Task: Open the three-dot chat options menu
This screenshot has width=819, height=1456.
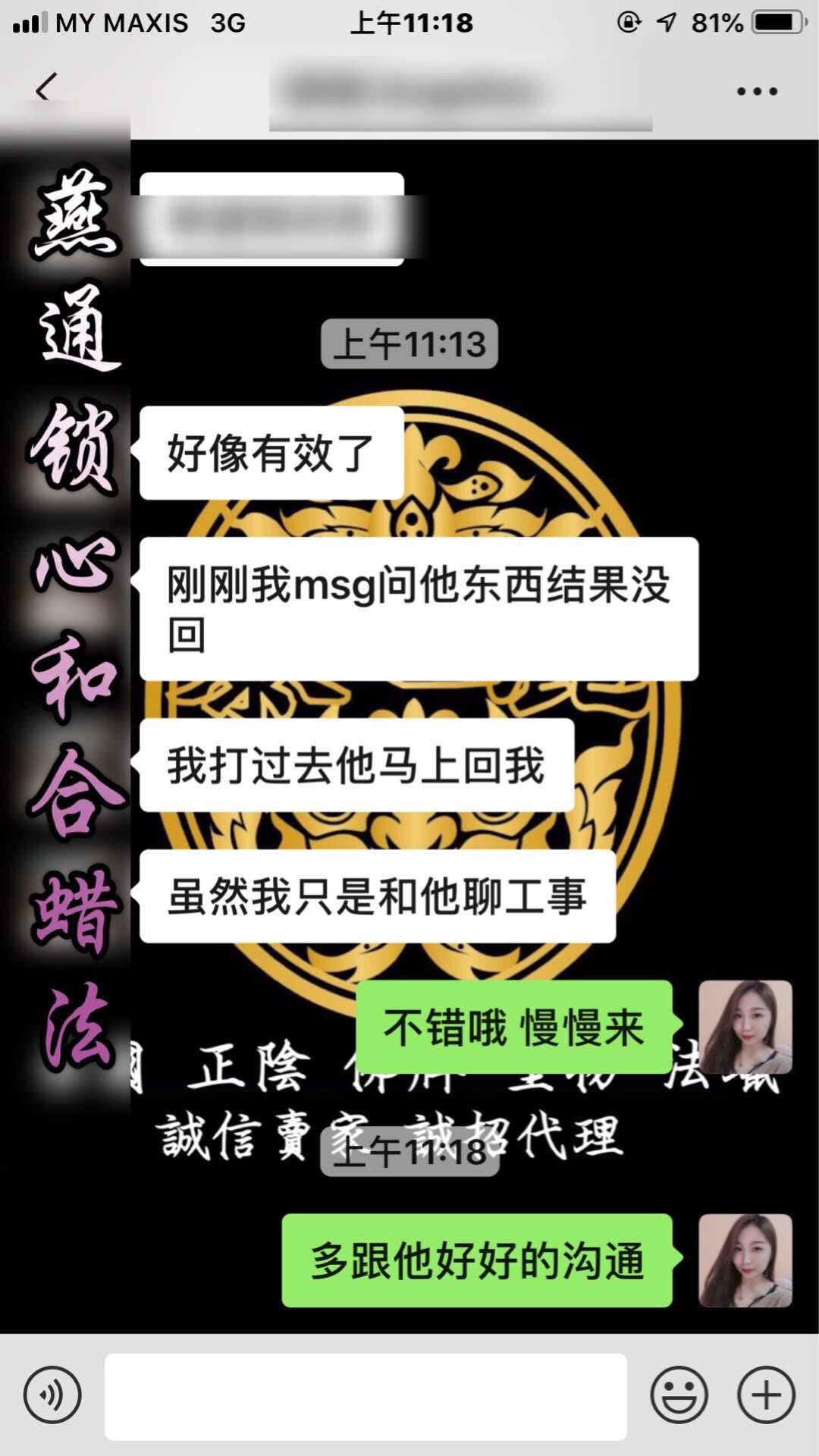Action: [757, 91]
